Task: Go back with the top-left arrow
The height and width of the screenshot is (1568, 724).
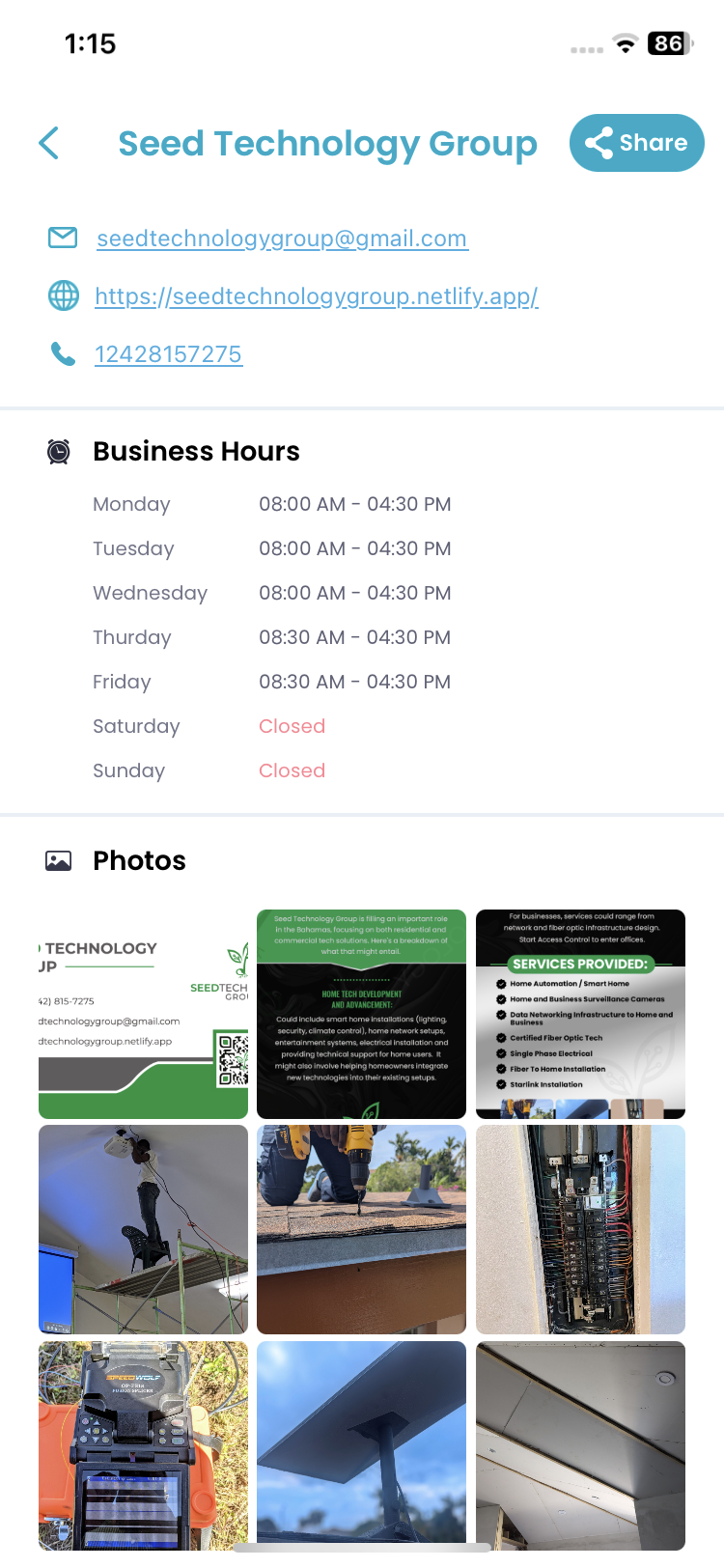Action: [49, 143]
